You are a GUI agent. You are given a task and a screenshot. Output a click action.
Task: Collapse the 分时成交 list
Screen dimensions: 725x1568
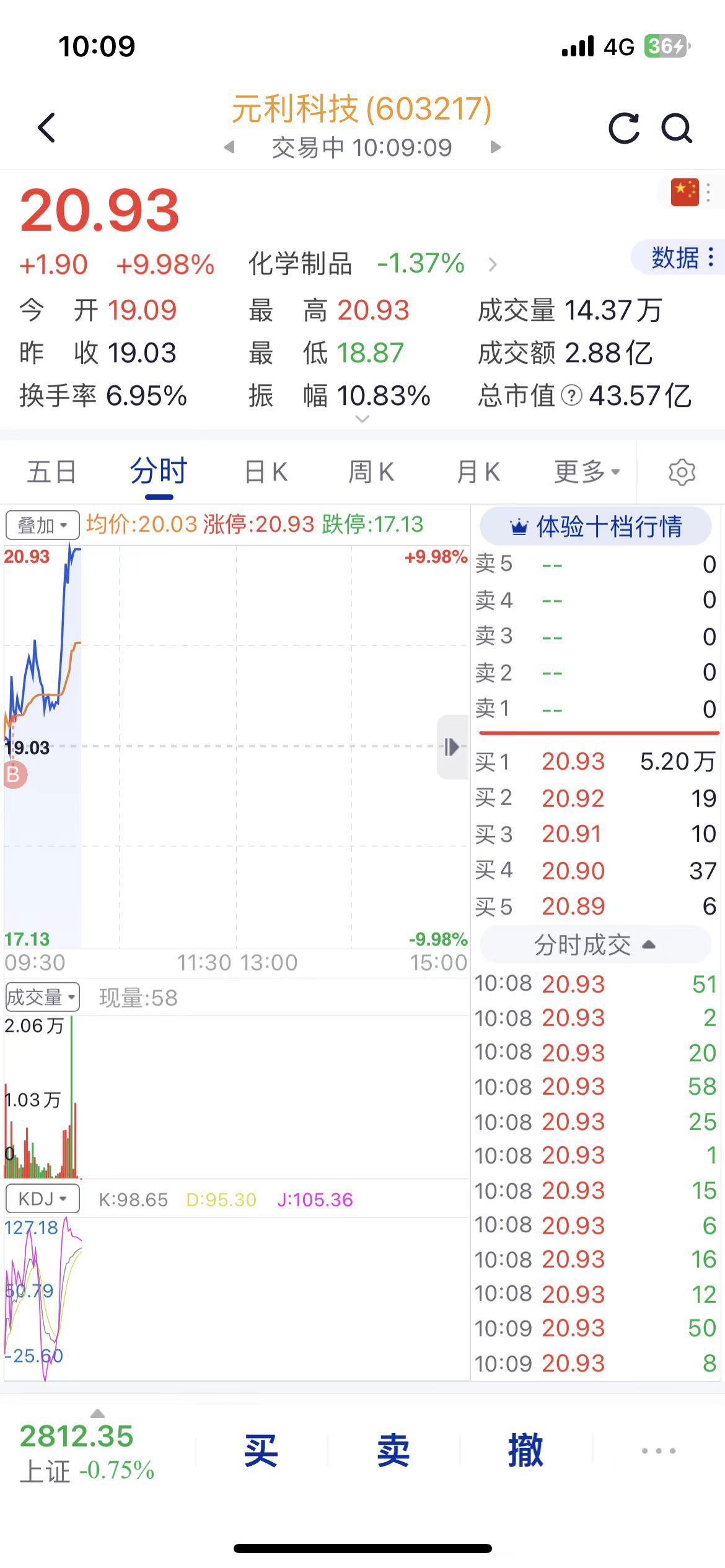(x=595, y=945)
